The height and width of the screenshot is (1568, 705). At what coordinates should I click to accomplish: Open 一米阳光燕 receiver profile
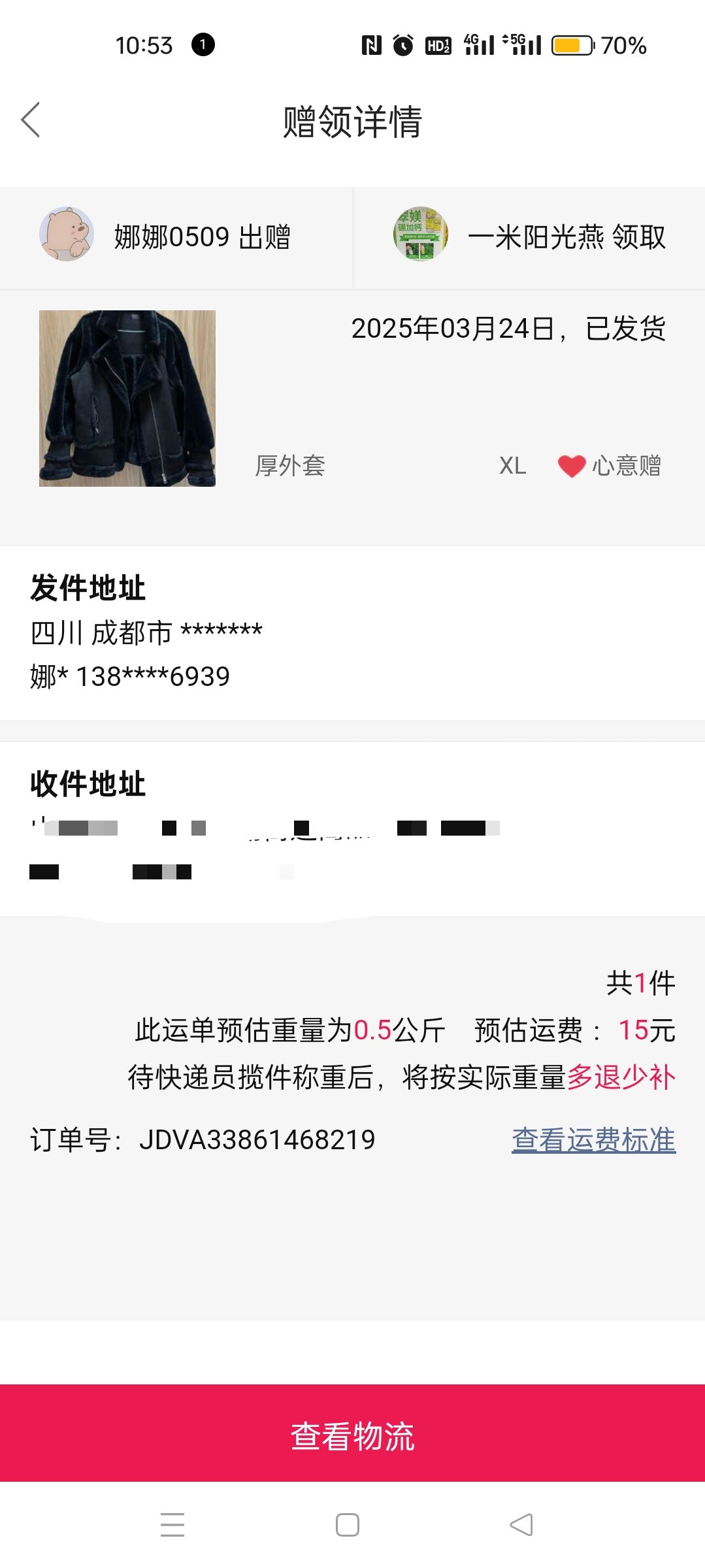click(529, 237)
